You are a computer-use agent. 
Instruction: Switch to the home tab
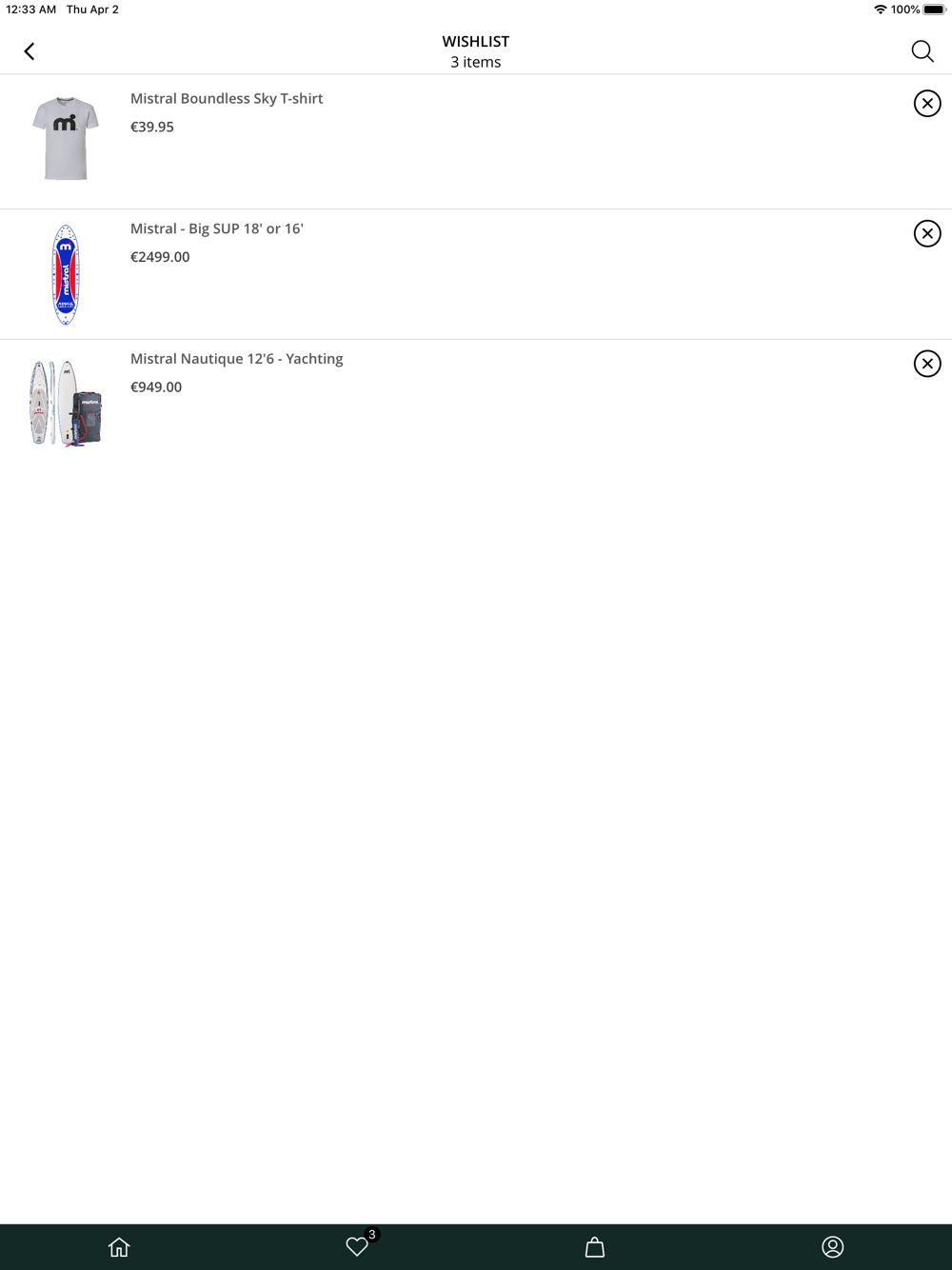point(119,1246)
